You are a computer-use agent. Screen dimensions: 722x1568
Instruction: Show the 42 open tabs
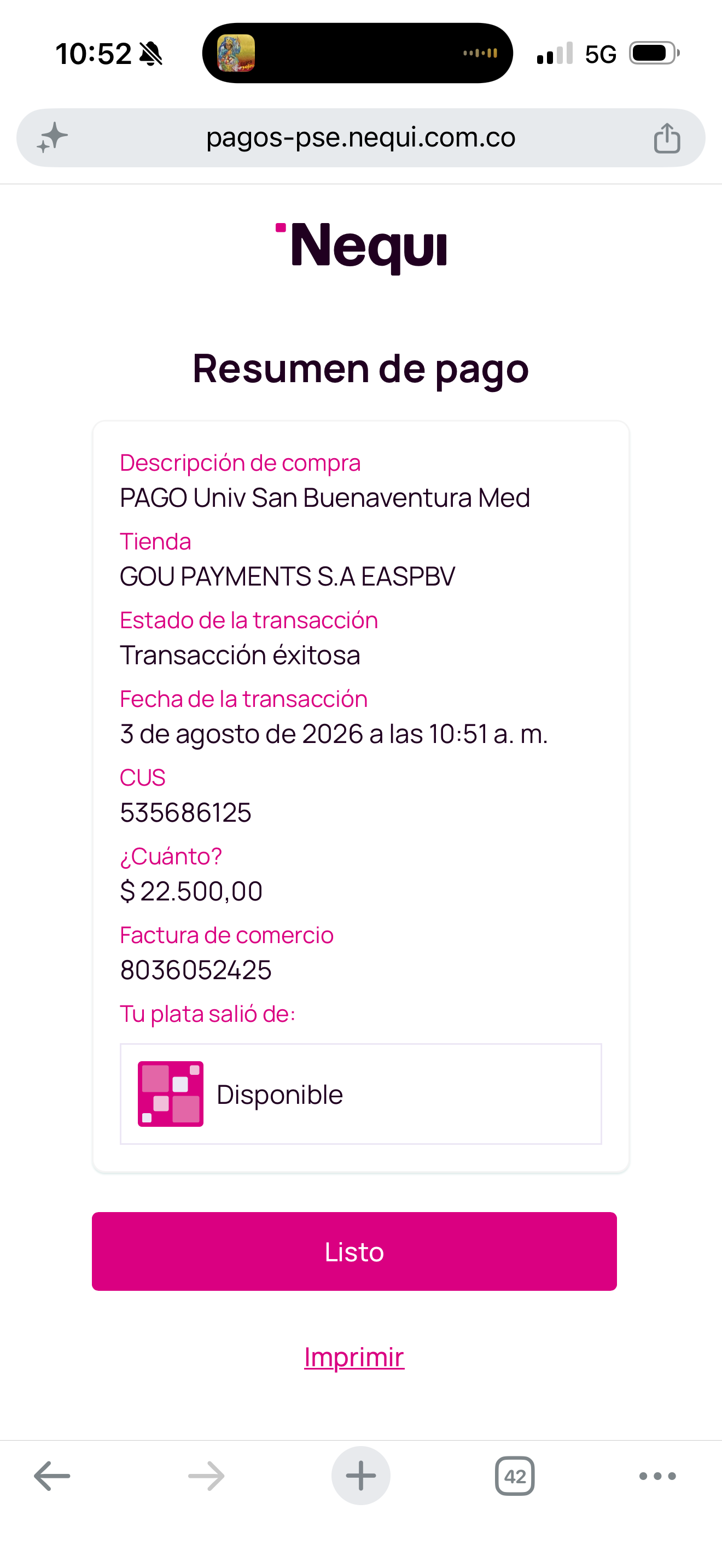coord(515,1476)
